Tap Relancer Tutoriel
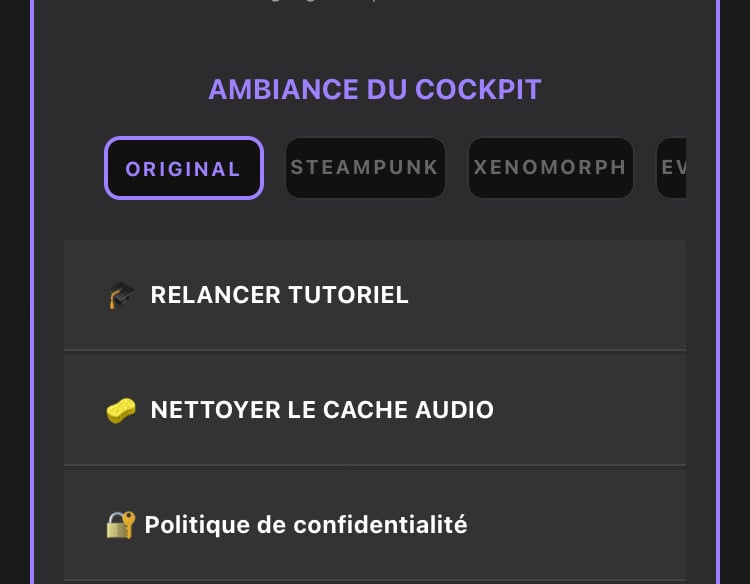The height and width of the screenshot is (584, 750). [x=374, y=295]
